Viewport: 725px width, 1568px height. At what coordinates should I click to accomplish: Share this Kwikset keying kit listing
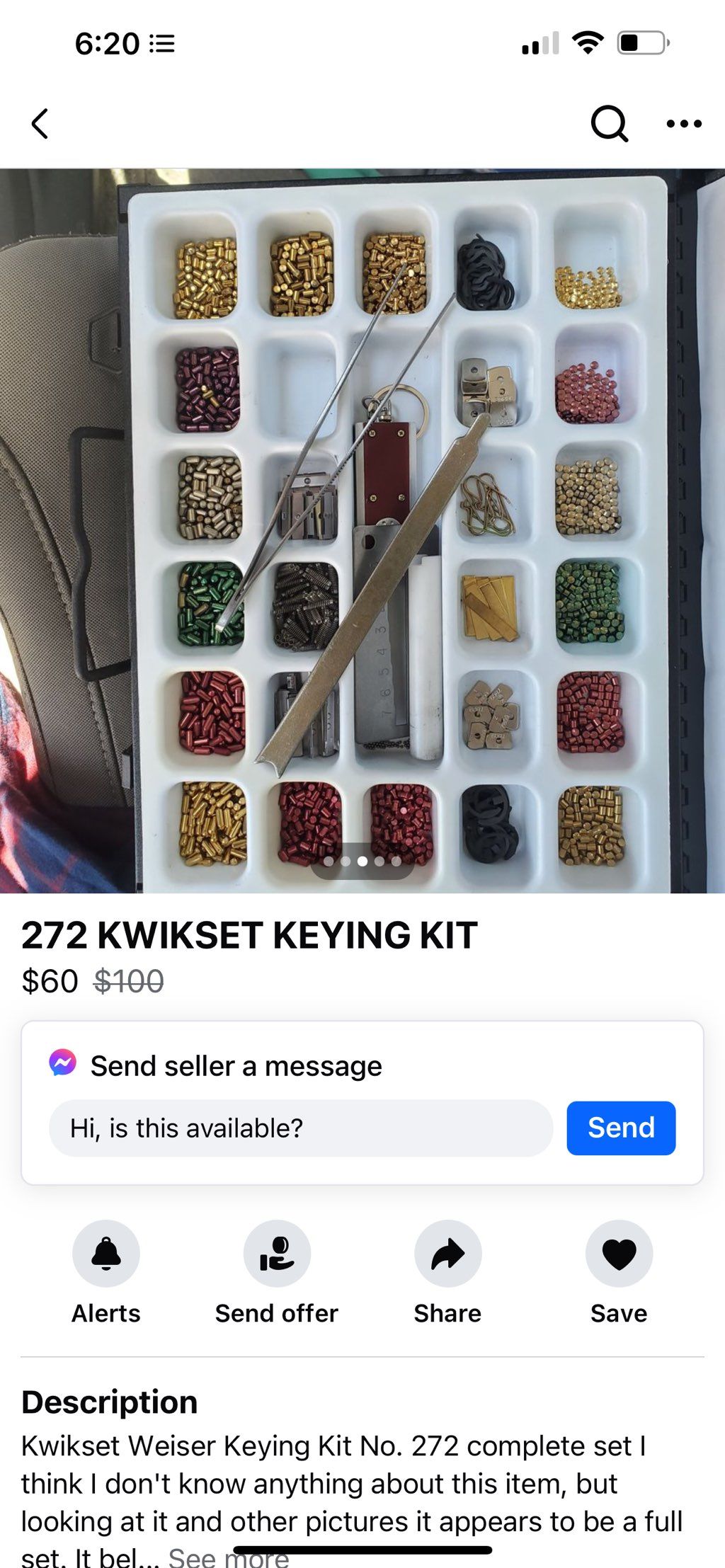(x=447, y=1254)
